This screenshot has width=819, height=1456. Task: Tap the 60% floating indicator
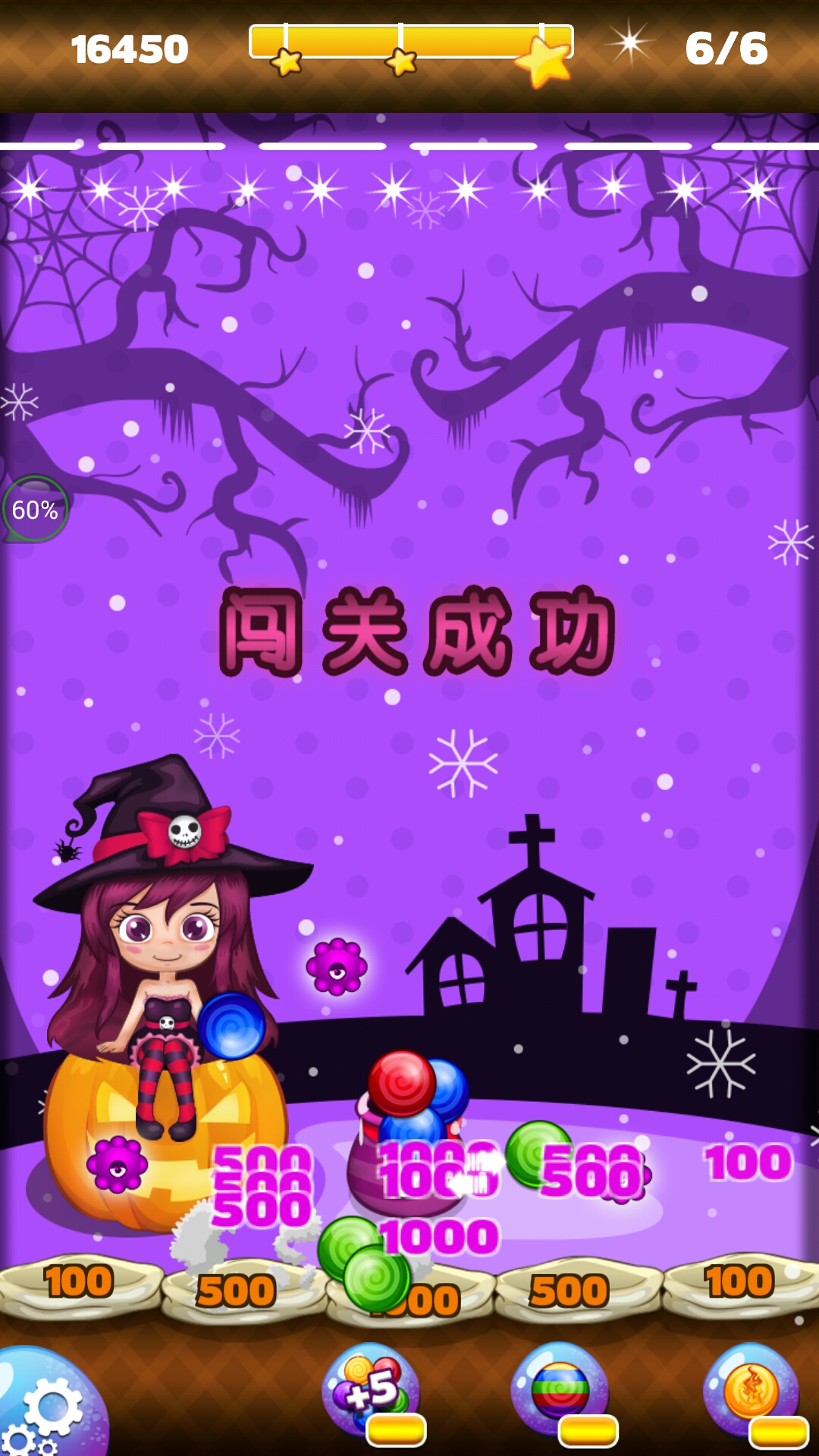pos(35,510)
